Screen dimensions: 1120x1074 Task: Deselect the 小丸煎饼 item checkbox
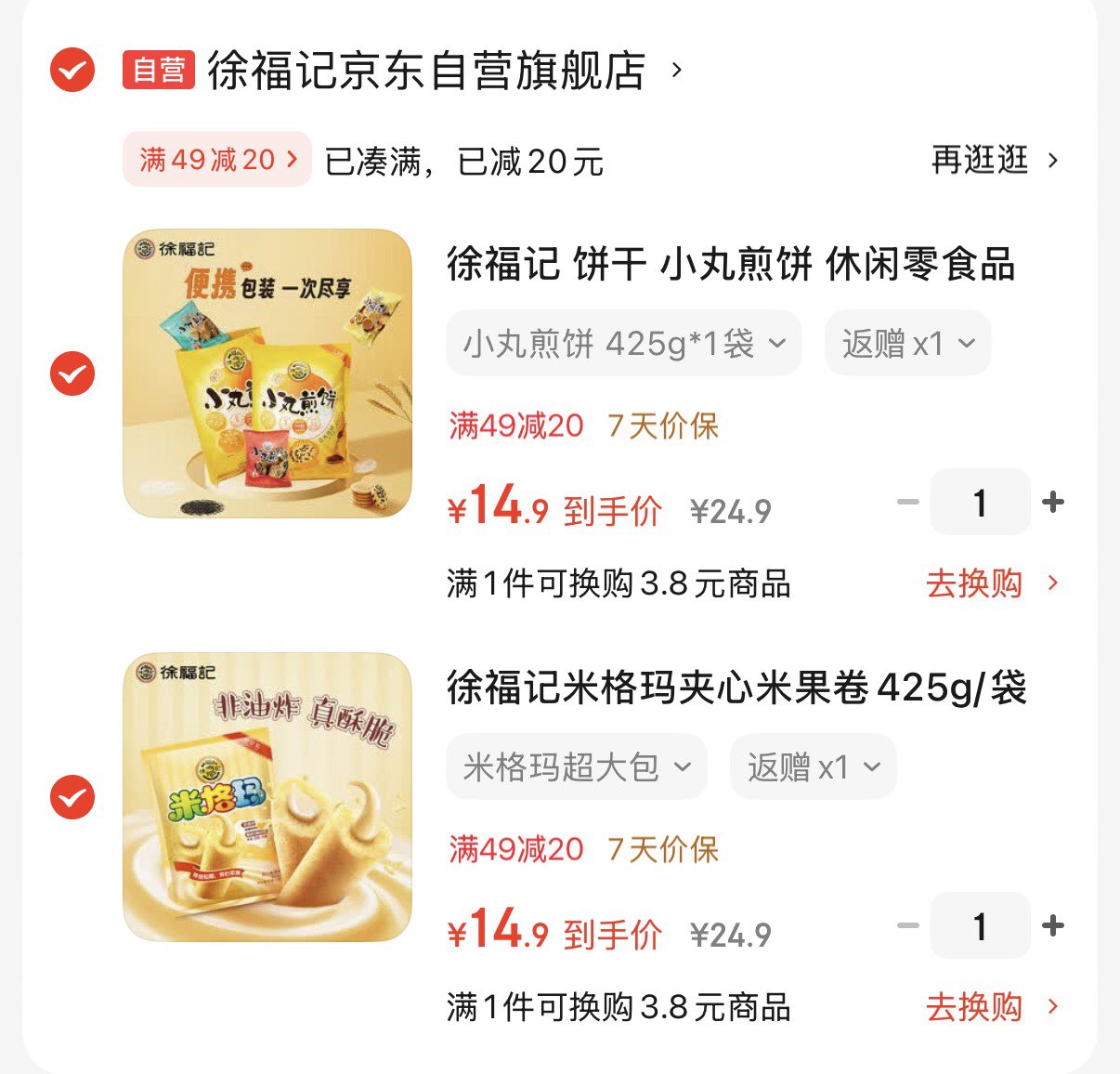(72, 373)
